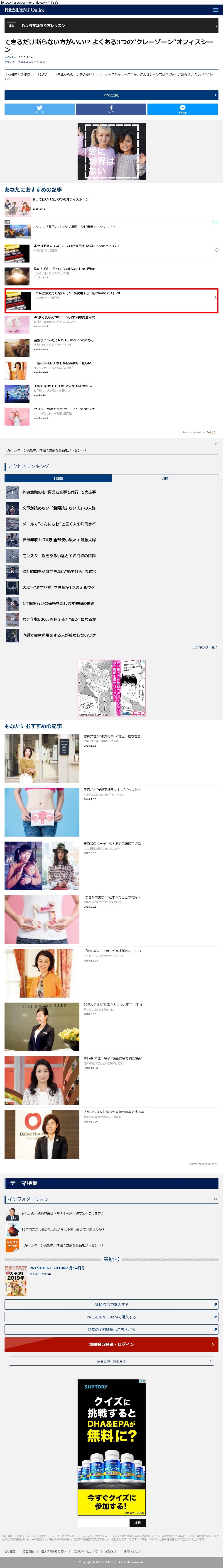The width and height of the screenshot is (223, 1568).
Task: Tap the 本文を読む button
Action: pyautogui.click(x=111, y=95)
